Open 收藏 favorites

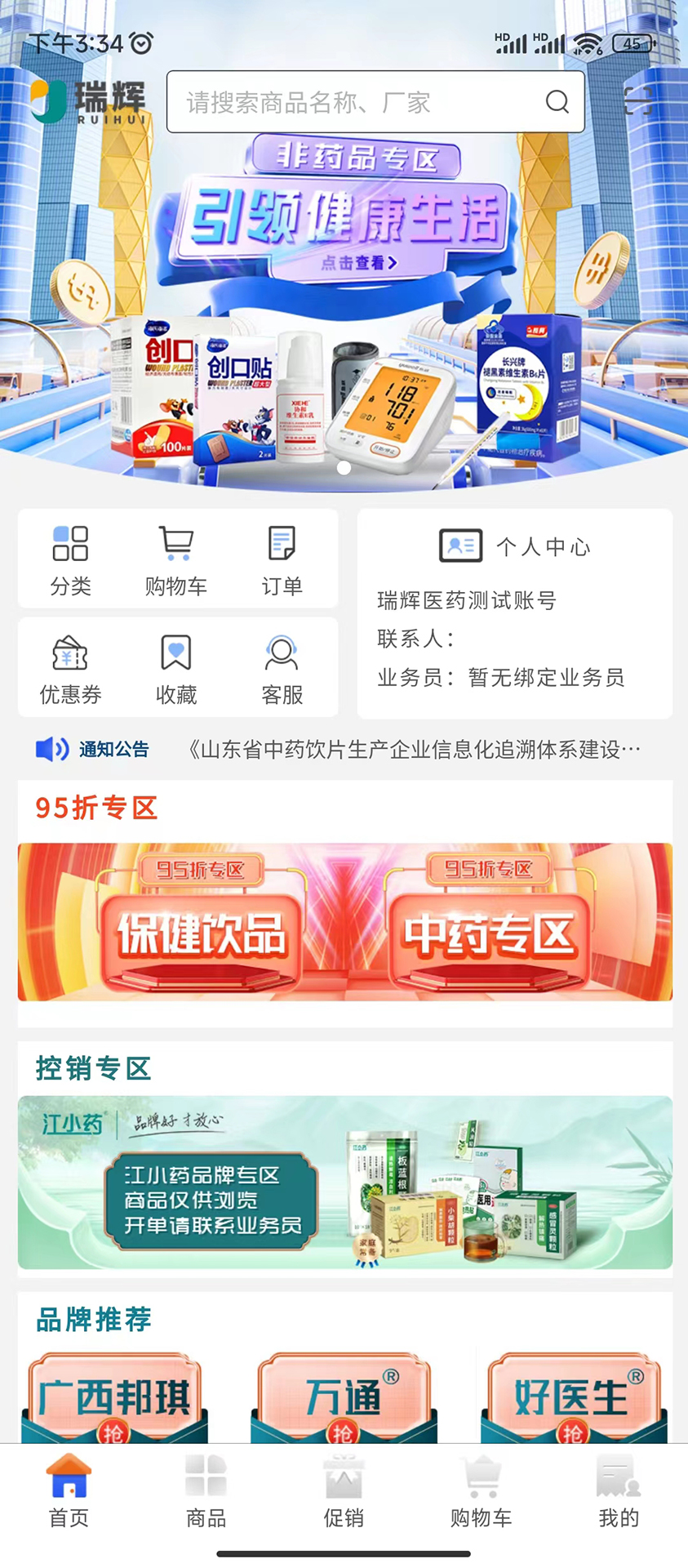click(x=176, y=670)
